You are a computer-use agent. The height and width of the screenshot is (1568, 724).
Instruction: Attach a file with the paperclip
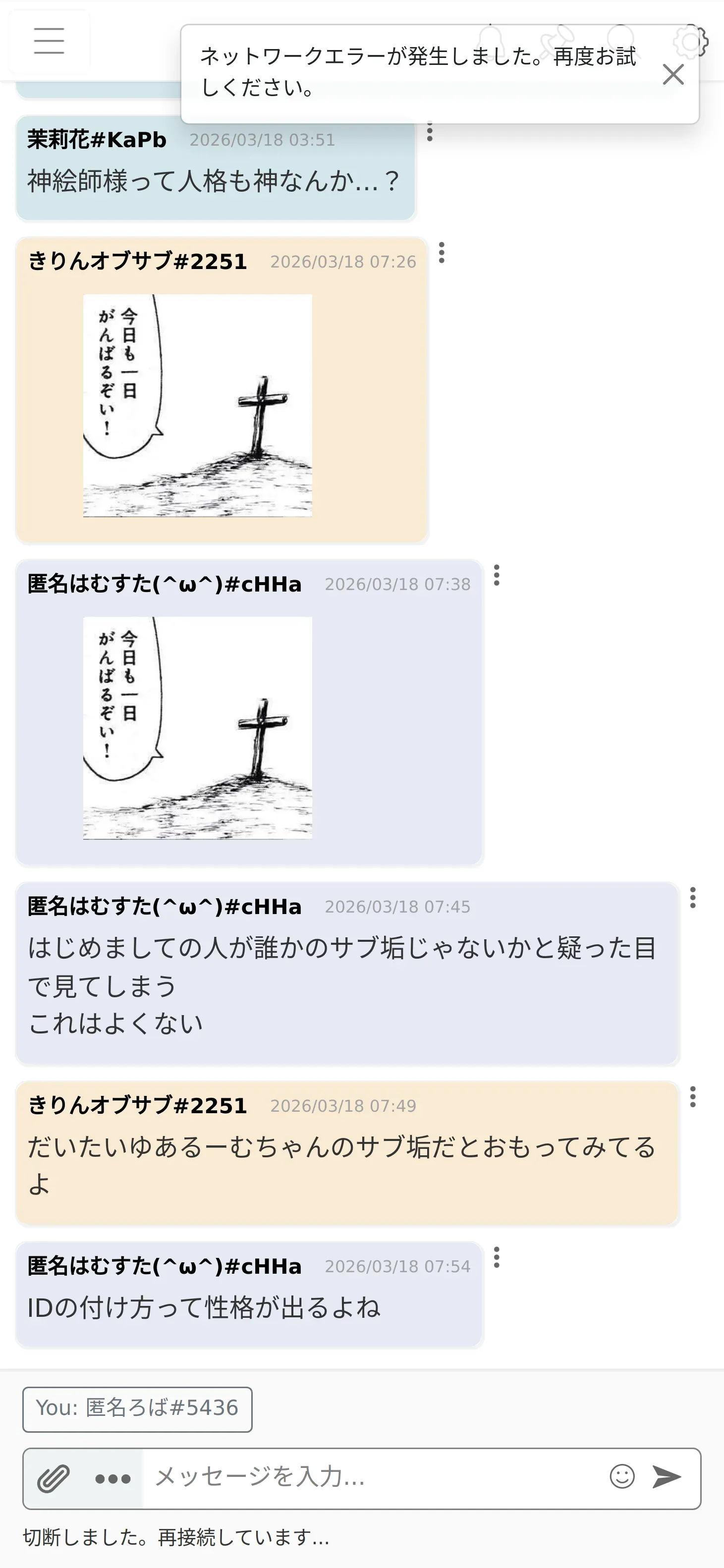pyautogui.click(x=53, y=1478)
